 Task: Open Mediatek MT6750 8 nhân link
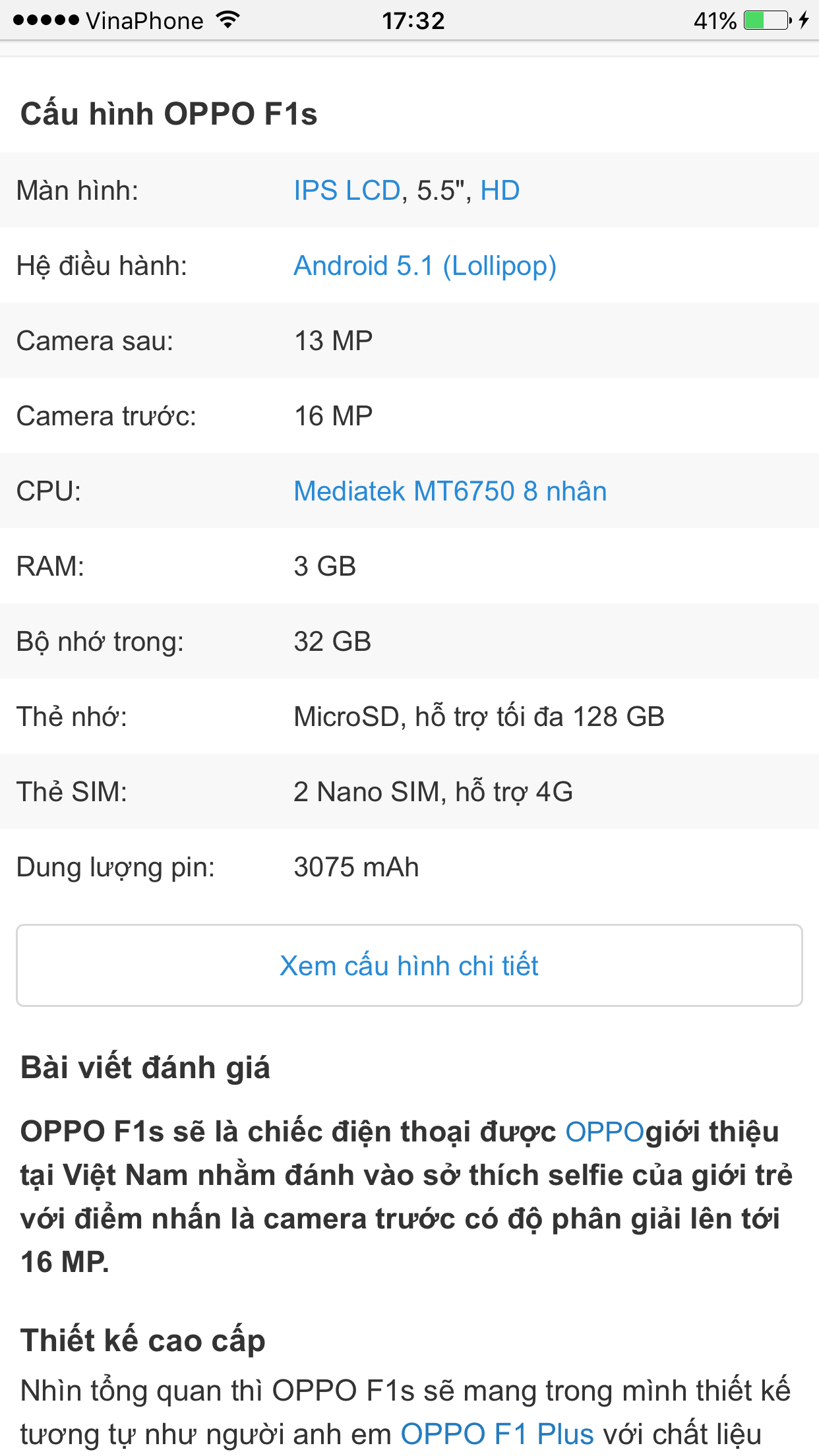tap(450, 491)
